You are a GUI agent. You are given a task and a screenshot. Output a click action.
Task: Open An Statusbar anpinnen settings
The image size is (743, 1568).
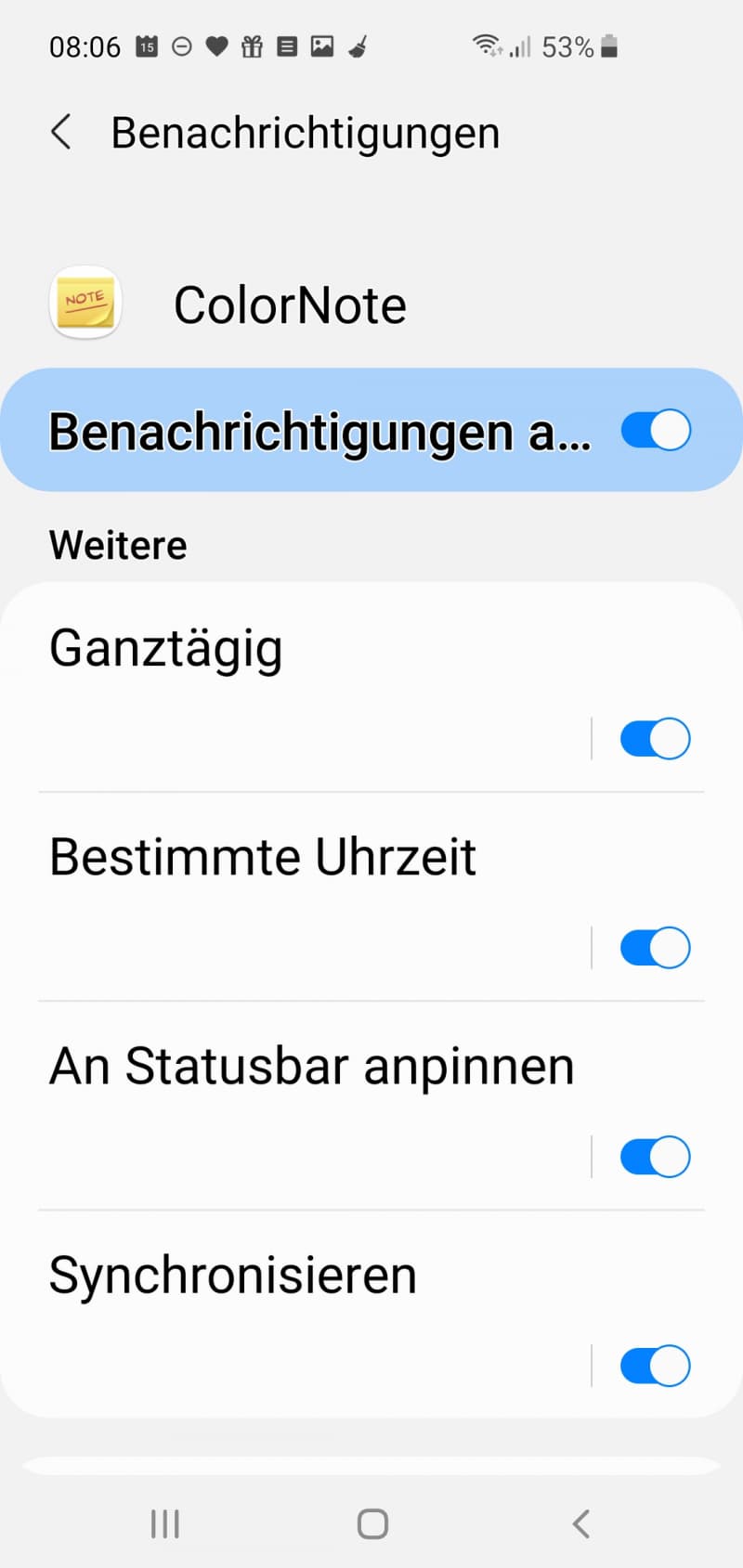tap(297, 1105)
